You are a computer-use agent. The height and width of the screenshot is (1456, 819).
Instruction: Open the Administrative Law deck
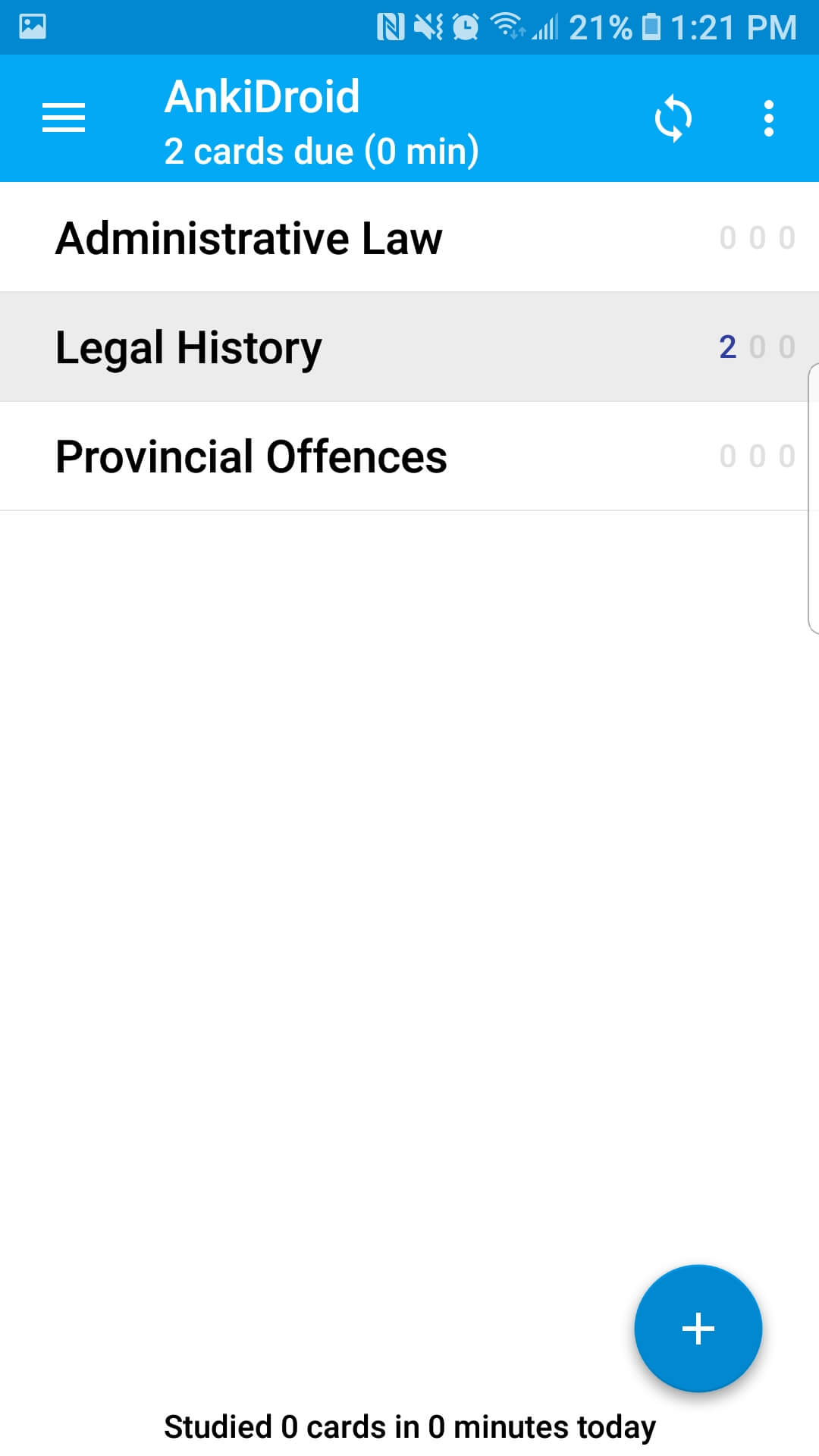click(x=409, y=237)
